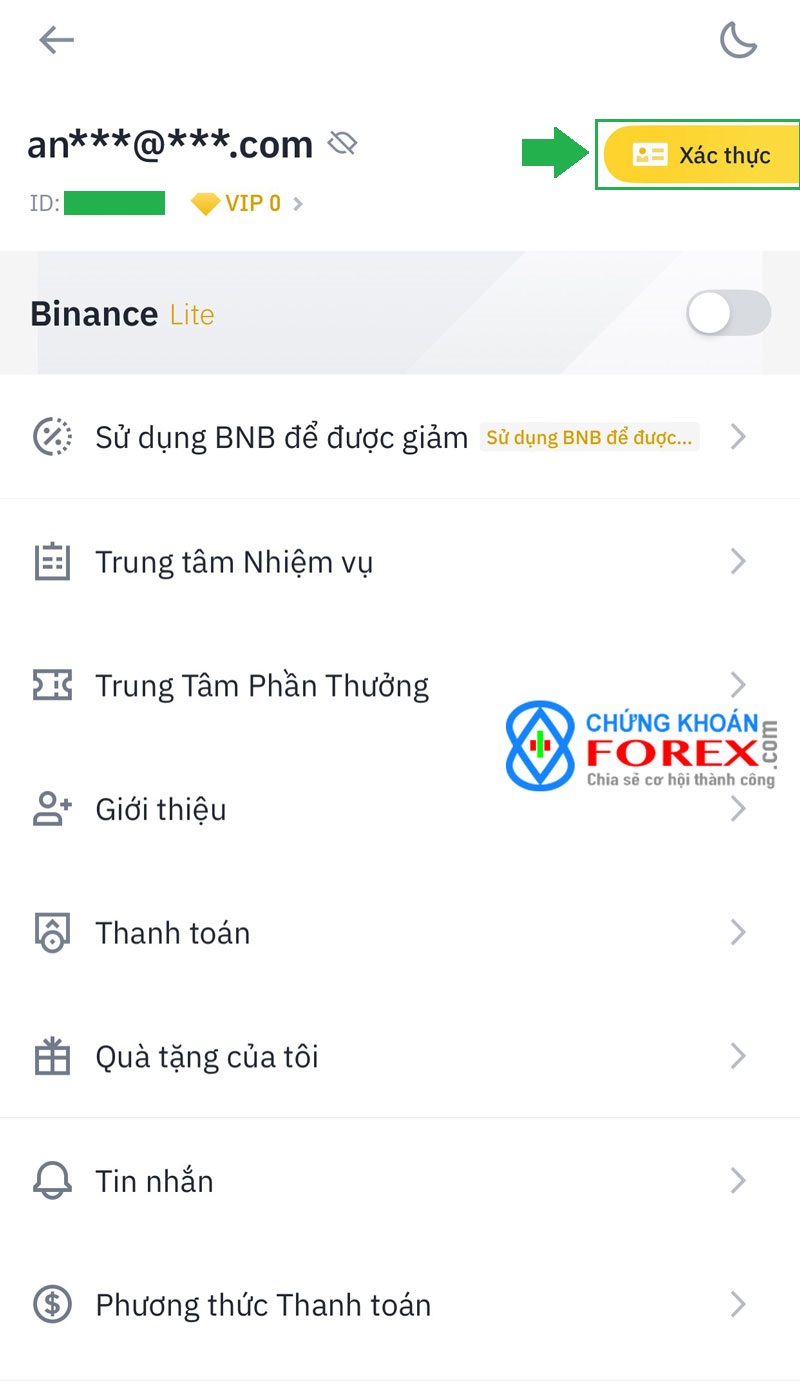The image size is (800, 1381).
Task: Open Phương thức Thanh toán settings
Action: tap(400, 1305)
